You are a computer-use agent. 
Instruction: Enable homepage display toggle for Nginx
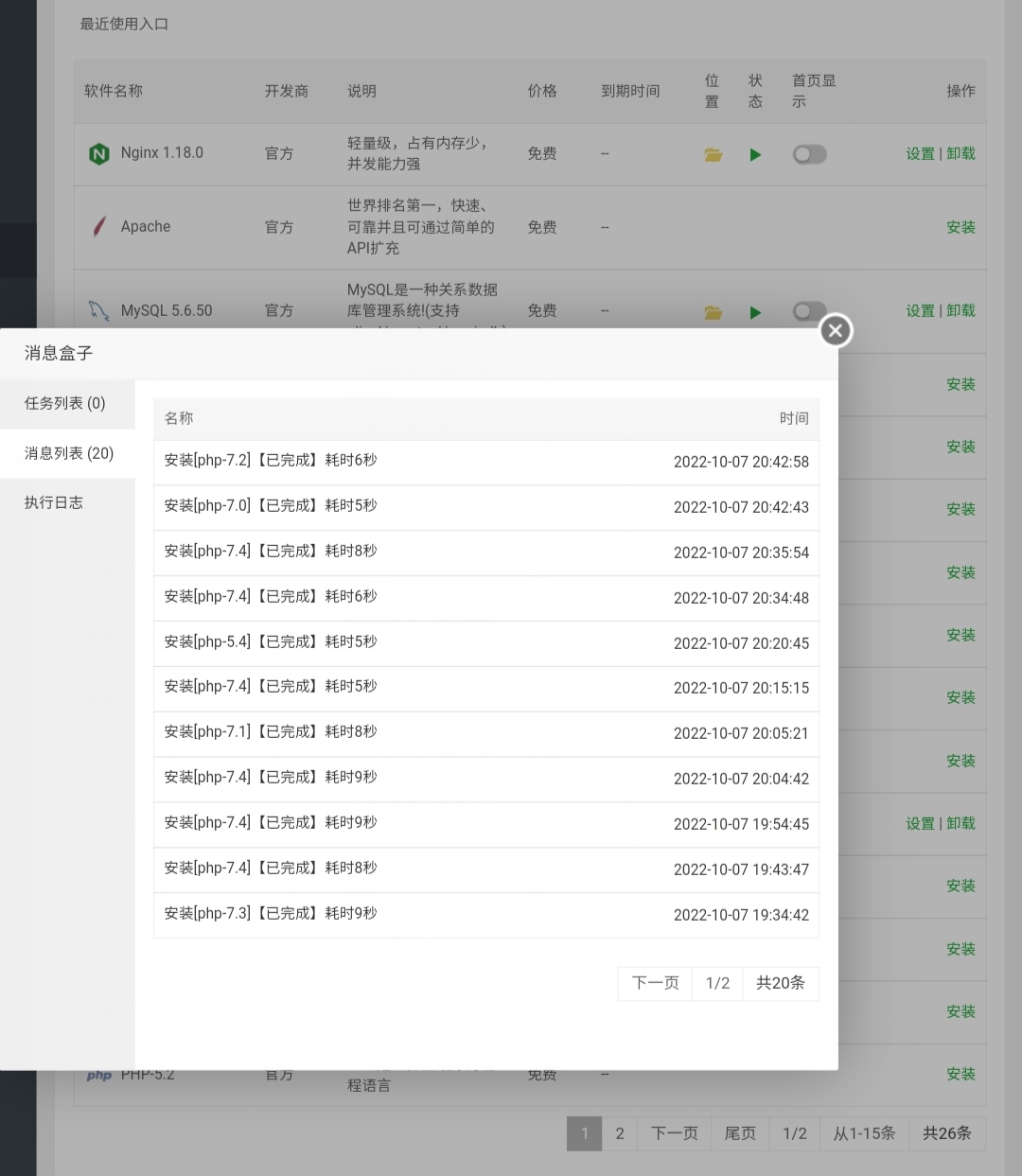click(809, 153)
